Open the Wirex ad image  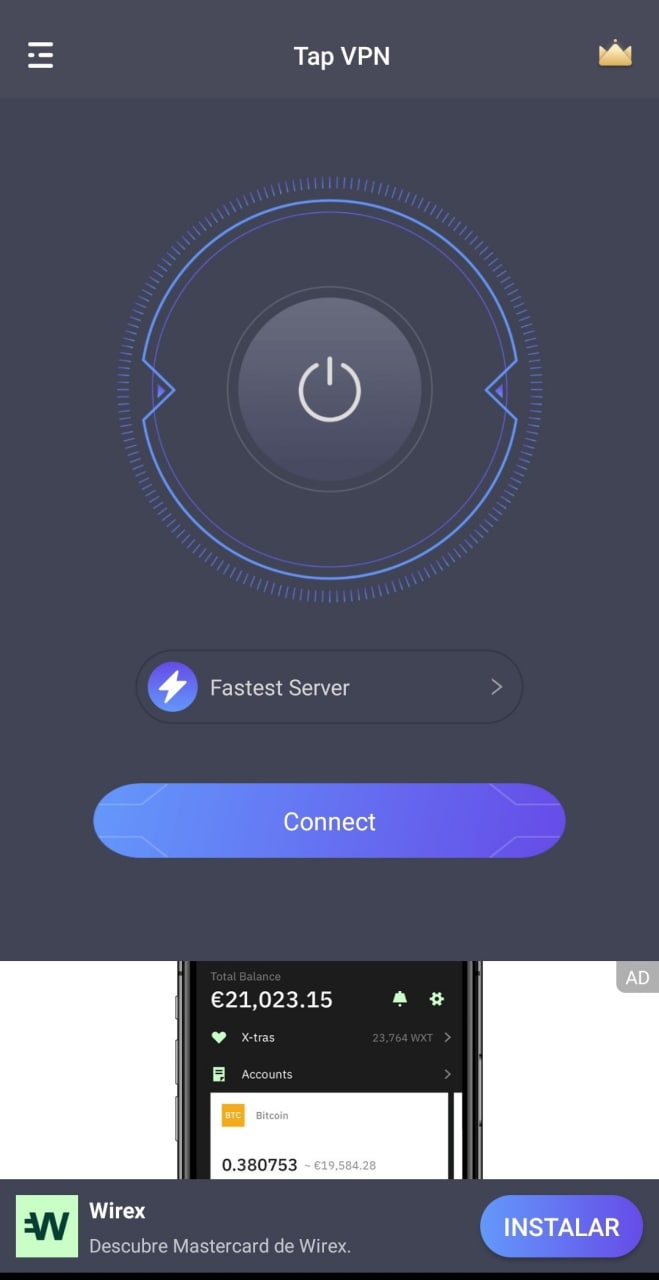click(329, 1070)
